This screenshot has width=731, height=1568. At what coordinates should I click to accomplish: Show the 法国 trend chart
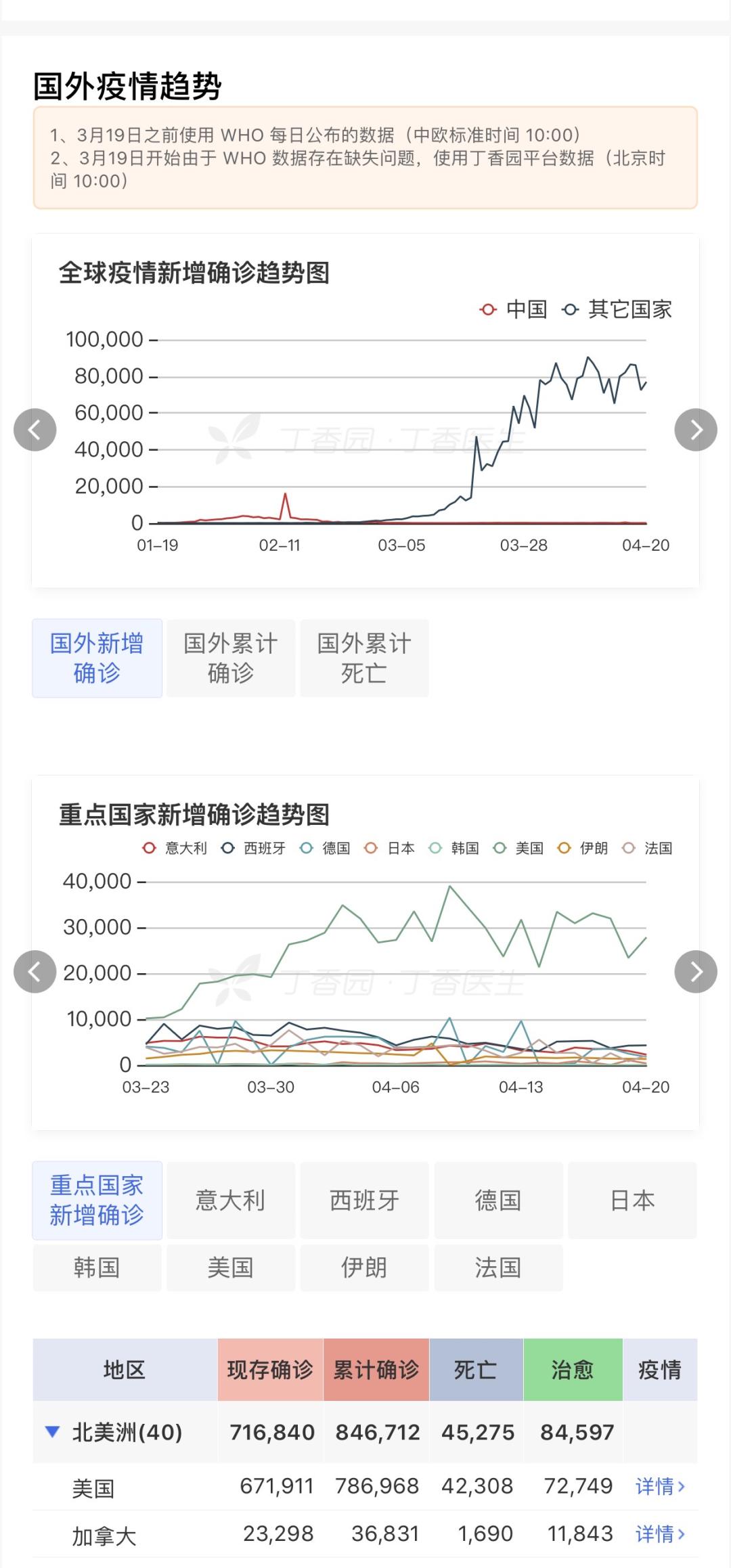(498, 1268)
